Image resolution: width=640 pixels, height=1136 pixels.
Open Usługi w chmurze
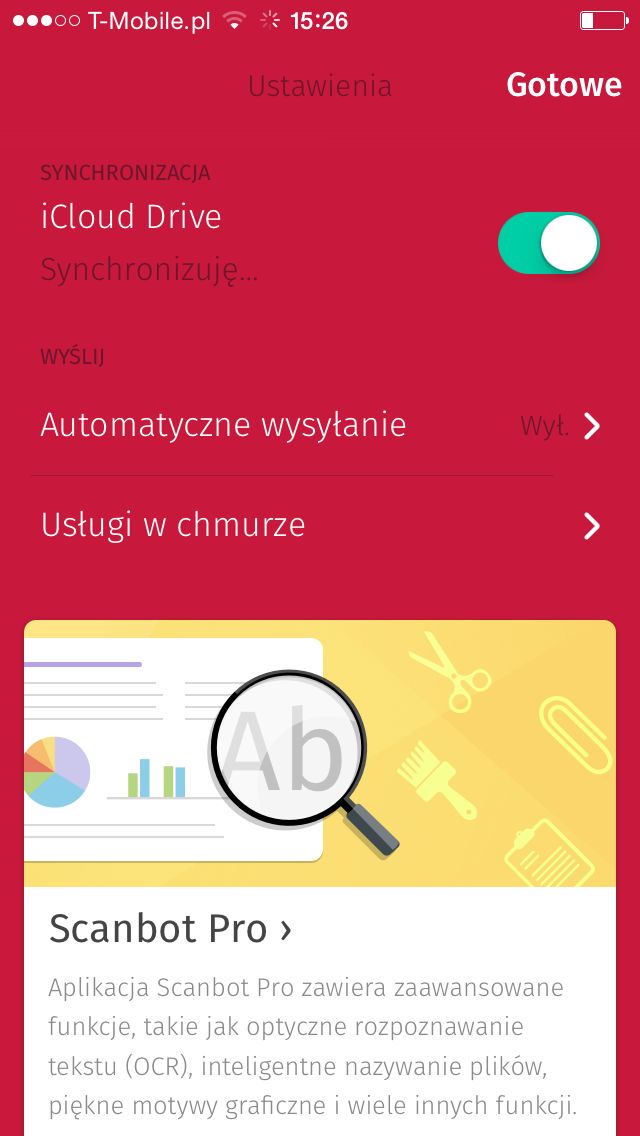[x=320, y=525]
